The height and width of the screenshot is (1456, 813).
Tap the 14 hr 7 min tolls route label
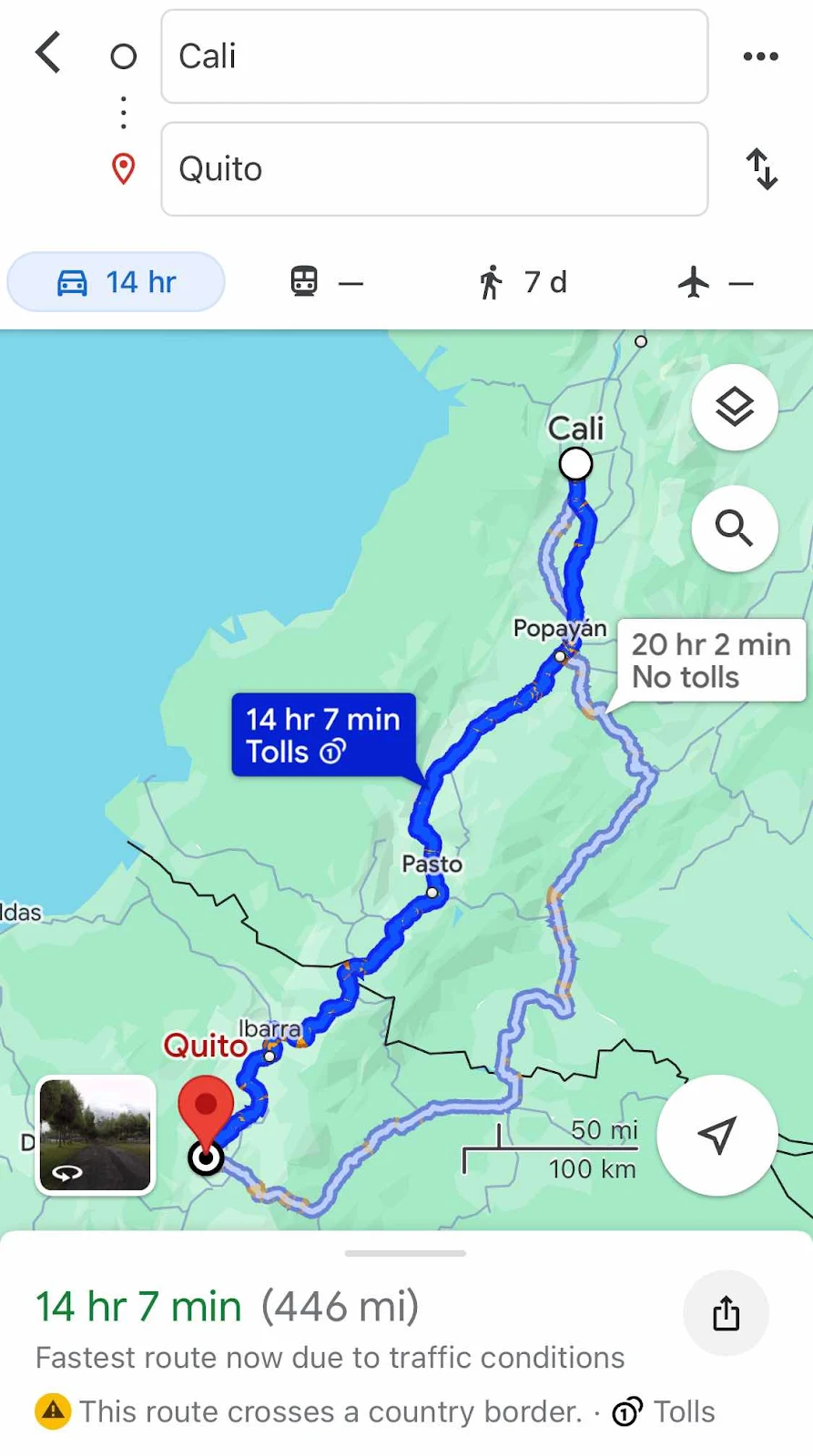323,735
